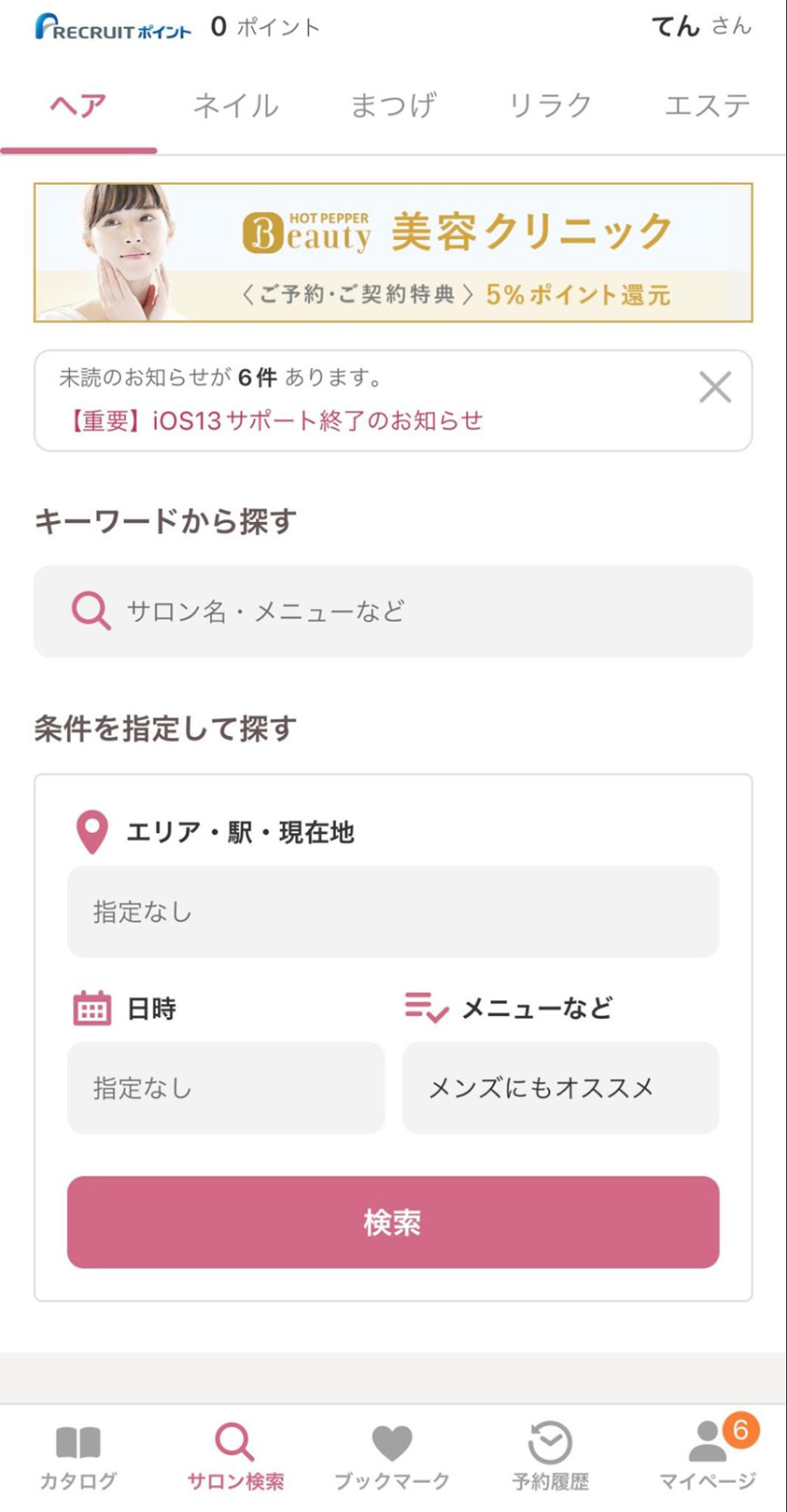Open the 美容クリニック banner
The height and width of the screenshot is (1512, 787).
pos(393,252)
